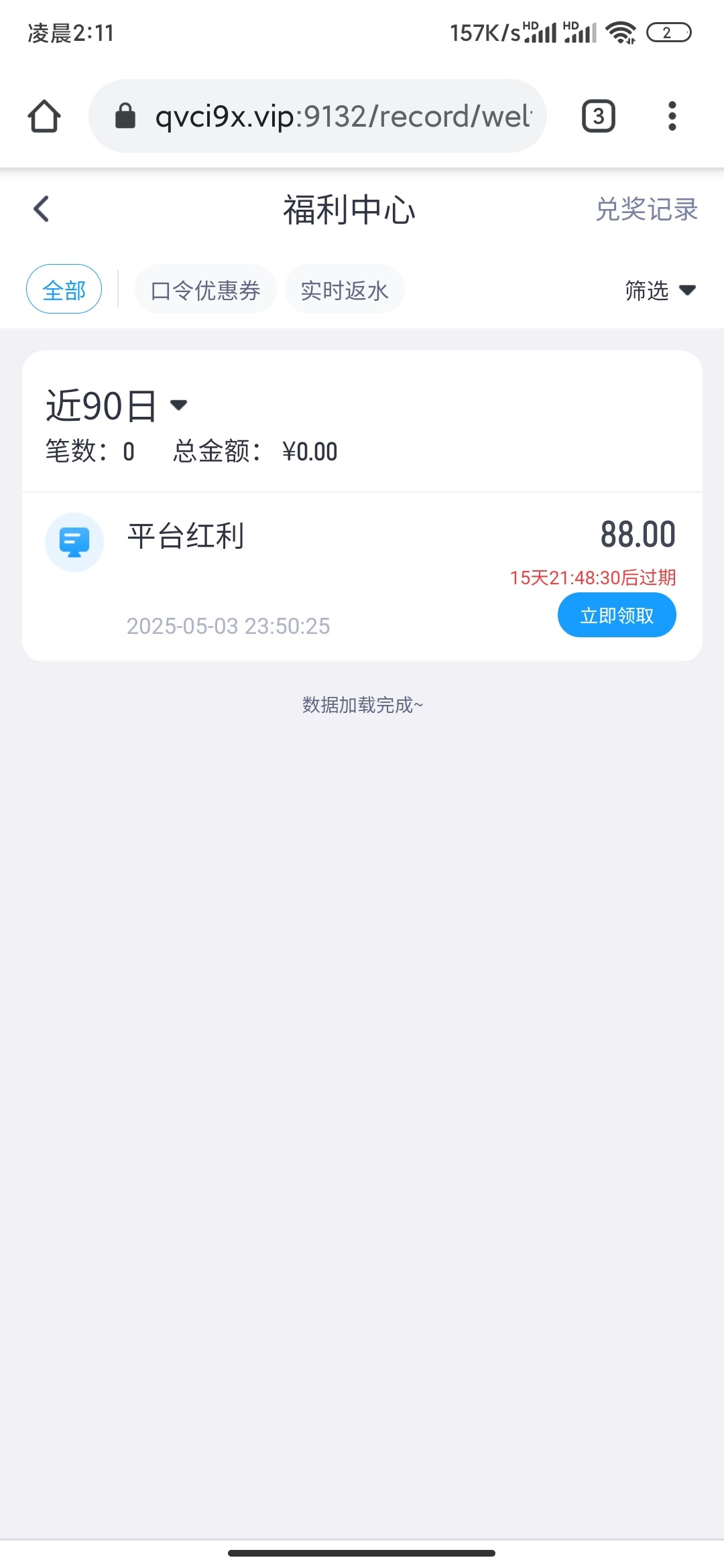
Task: Open the 兑奖记录 page
Action: 648,210
